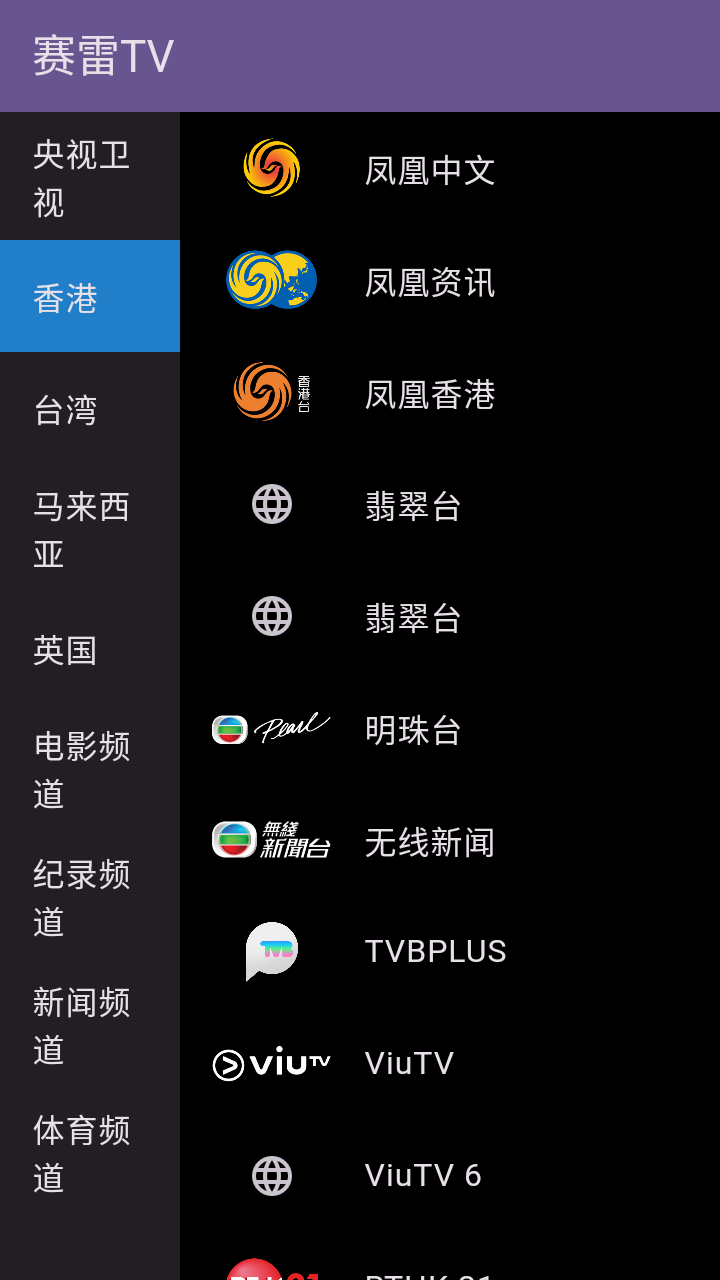Select the 马来西亚 category

(x=89, y=531)
